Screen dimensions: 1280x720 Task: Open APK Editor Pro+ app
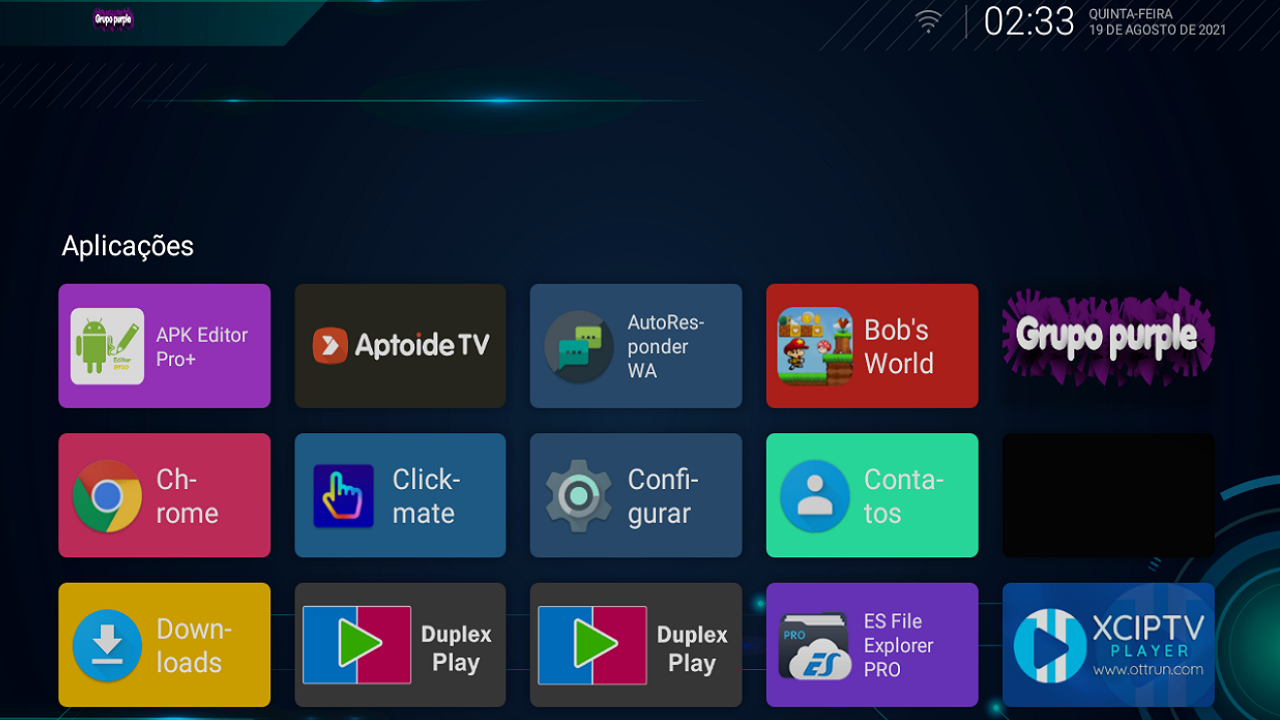point(164,346)
